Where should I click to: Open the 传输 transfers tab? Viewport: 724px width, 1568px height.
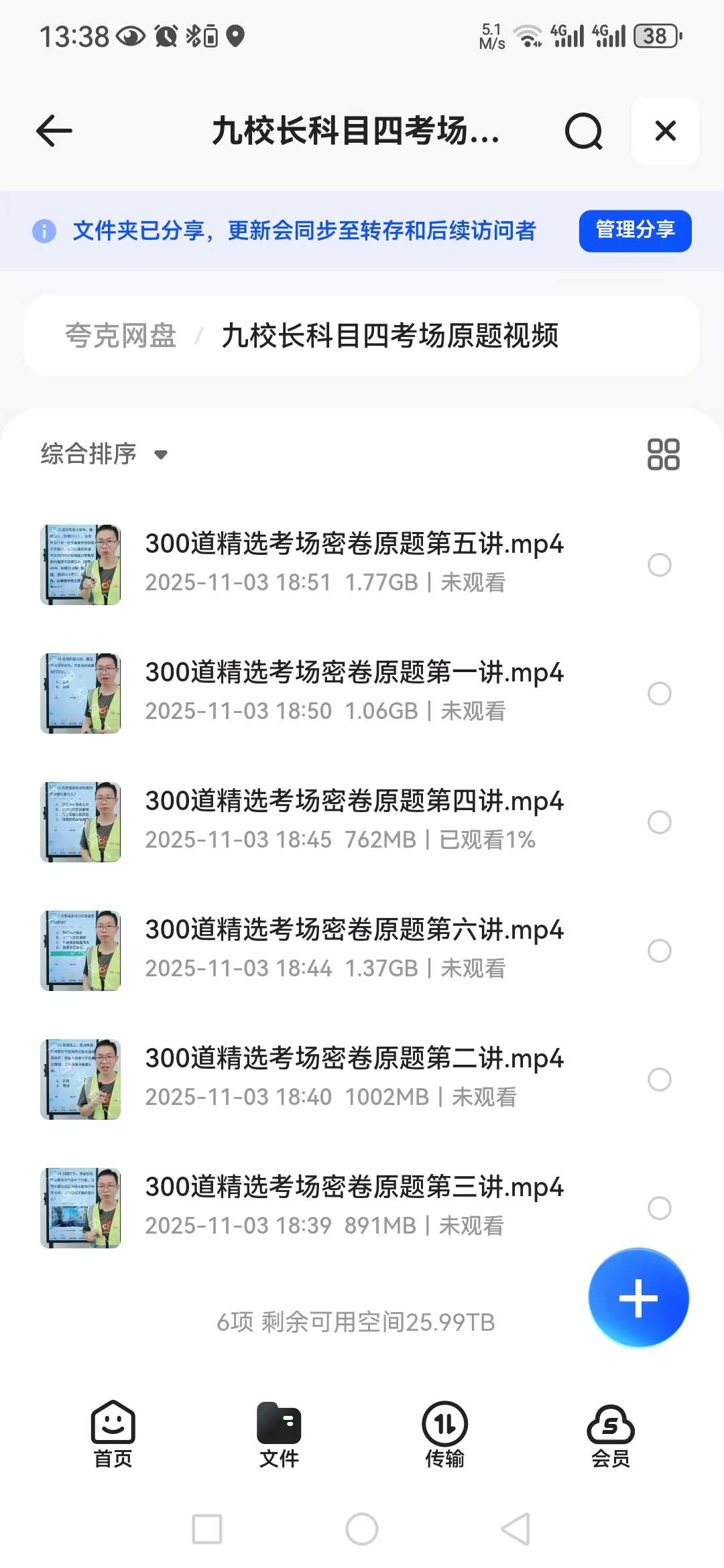pos(444,1434)
